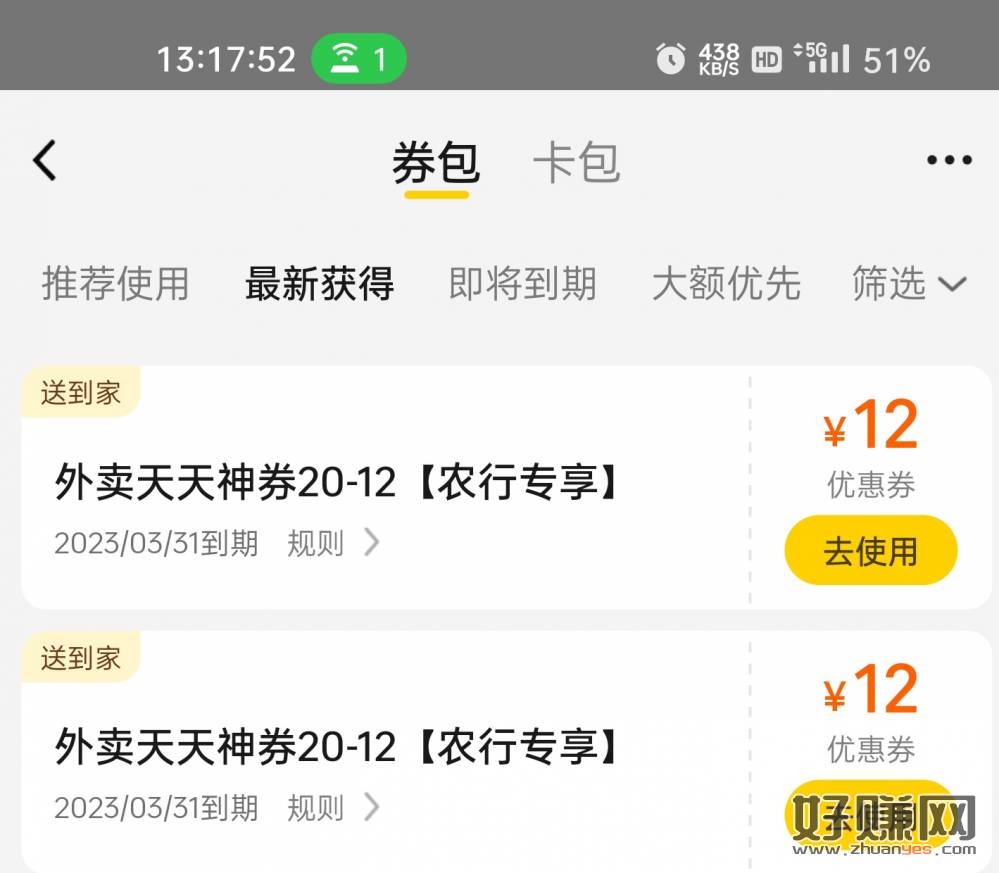Show coupons under 即将到期
This screenshot has height=873, width=999.
coord(522,284)
